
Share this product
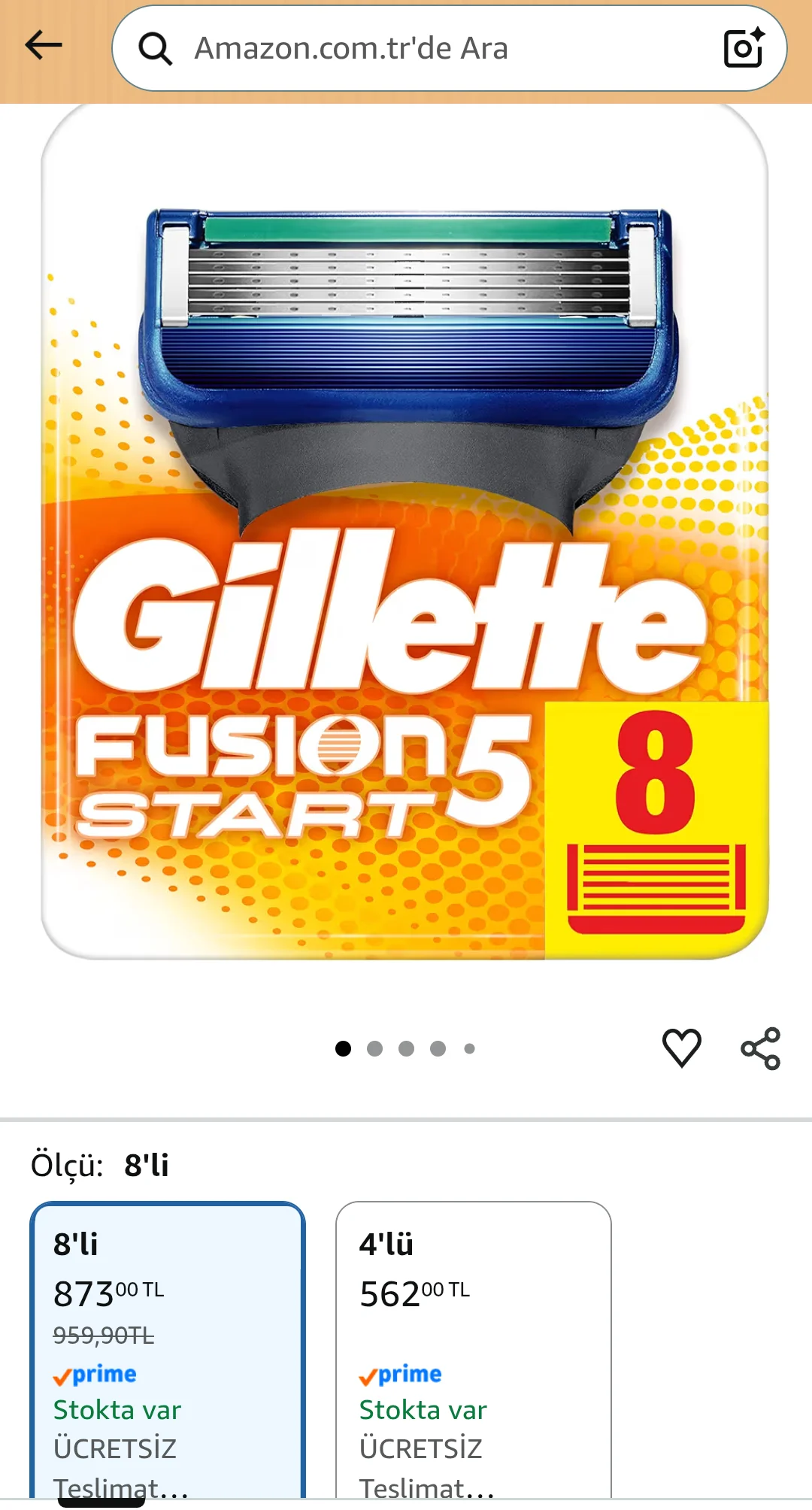click(760, 1048)
